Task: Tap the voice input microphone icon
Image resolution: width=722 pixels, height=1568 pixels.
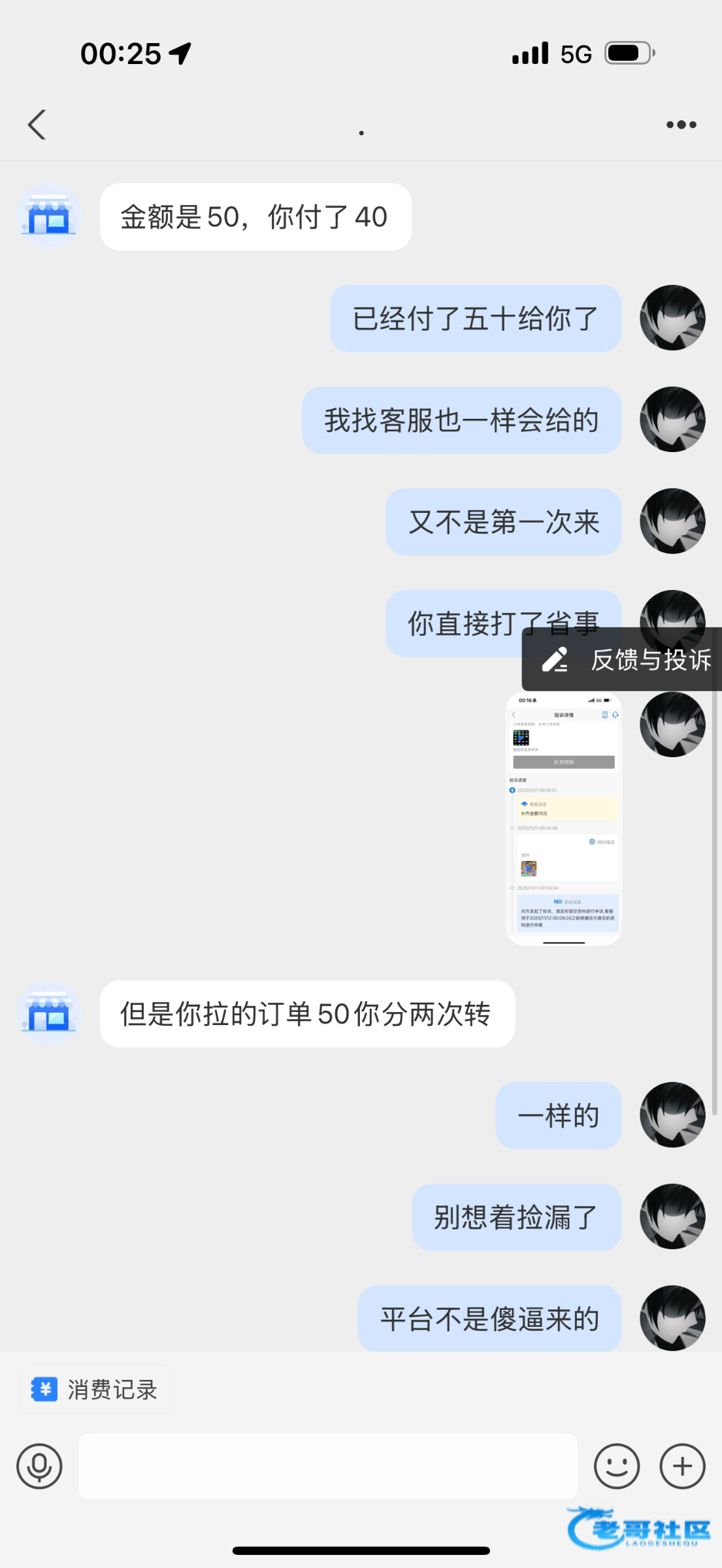Action: coord(39,1466)
